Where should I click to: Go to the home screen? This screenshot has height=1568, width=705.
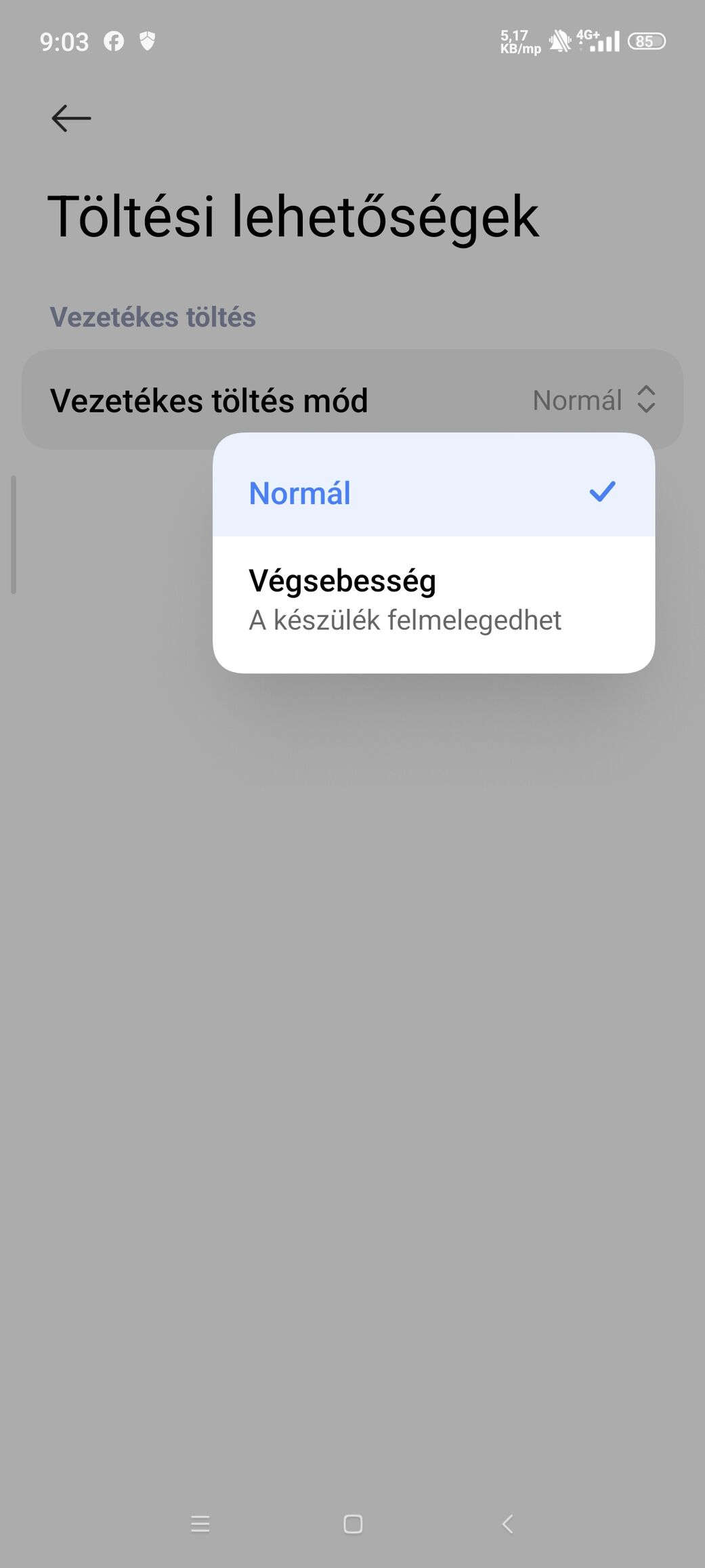tap(353, 1523)
